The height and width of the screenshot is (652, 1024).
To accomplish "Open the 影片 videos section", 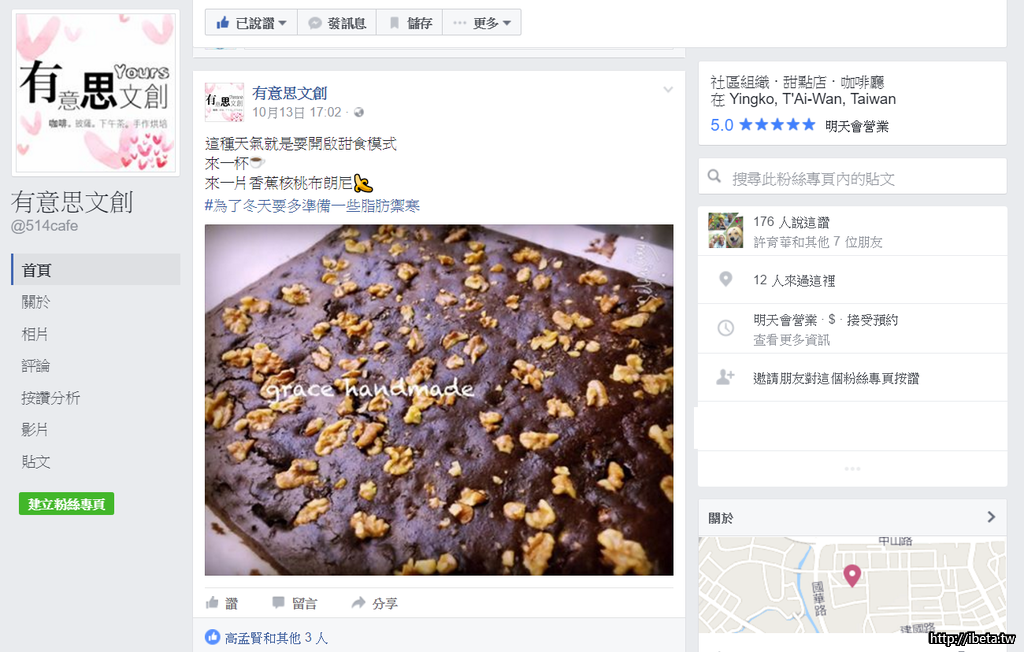I will [36, 430].
